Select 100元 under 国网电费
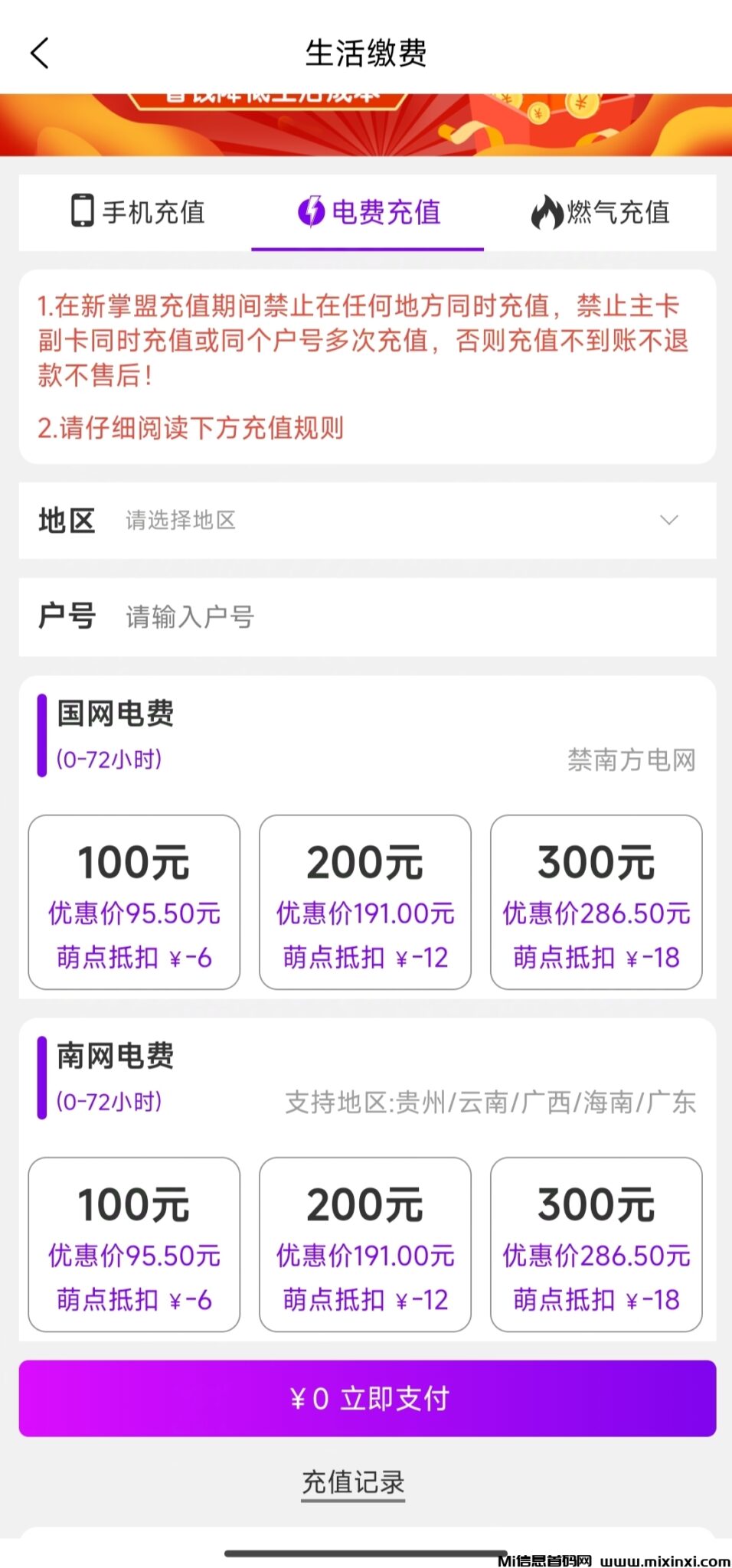 pyautogui.click(x=134, y=902)
